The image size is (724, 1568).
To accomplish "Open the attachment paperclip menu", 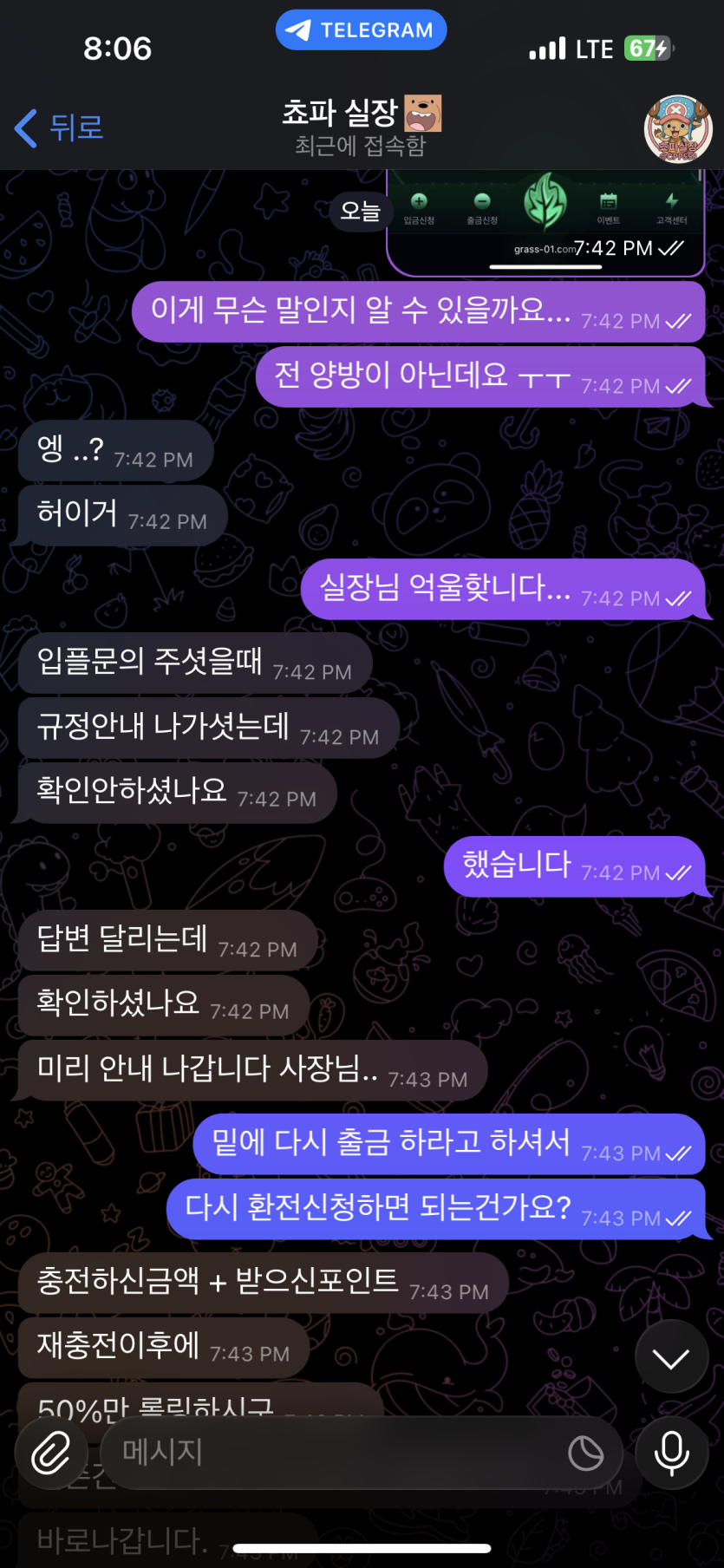I will (x=51, y=1452).
